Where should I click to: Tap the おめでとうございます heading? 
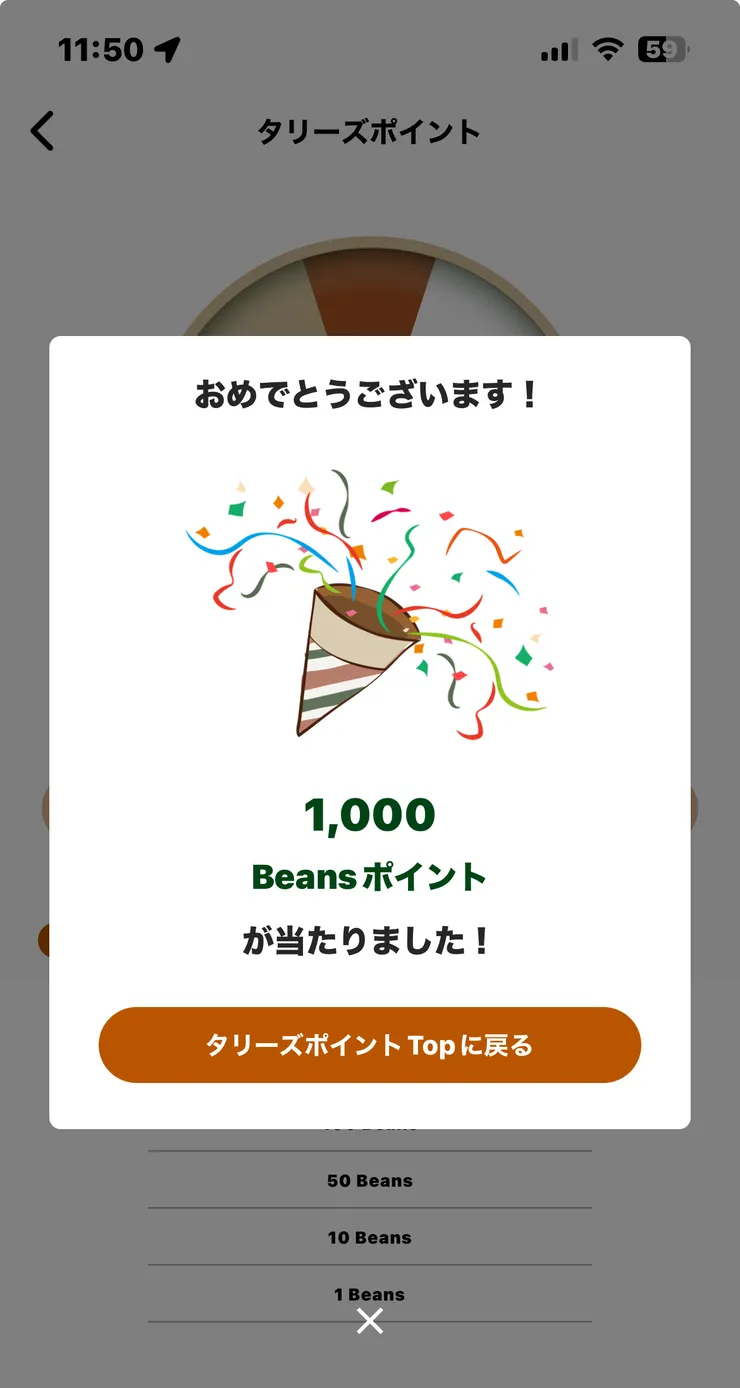[368, 392]
